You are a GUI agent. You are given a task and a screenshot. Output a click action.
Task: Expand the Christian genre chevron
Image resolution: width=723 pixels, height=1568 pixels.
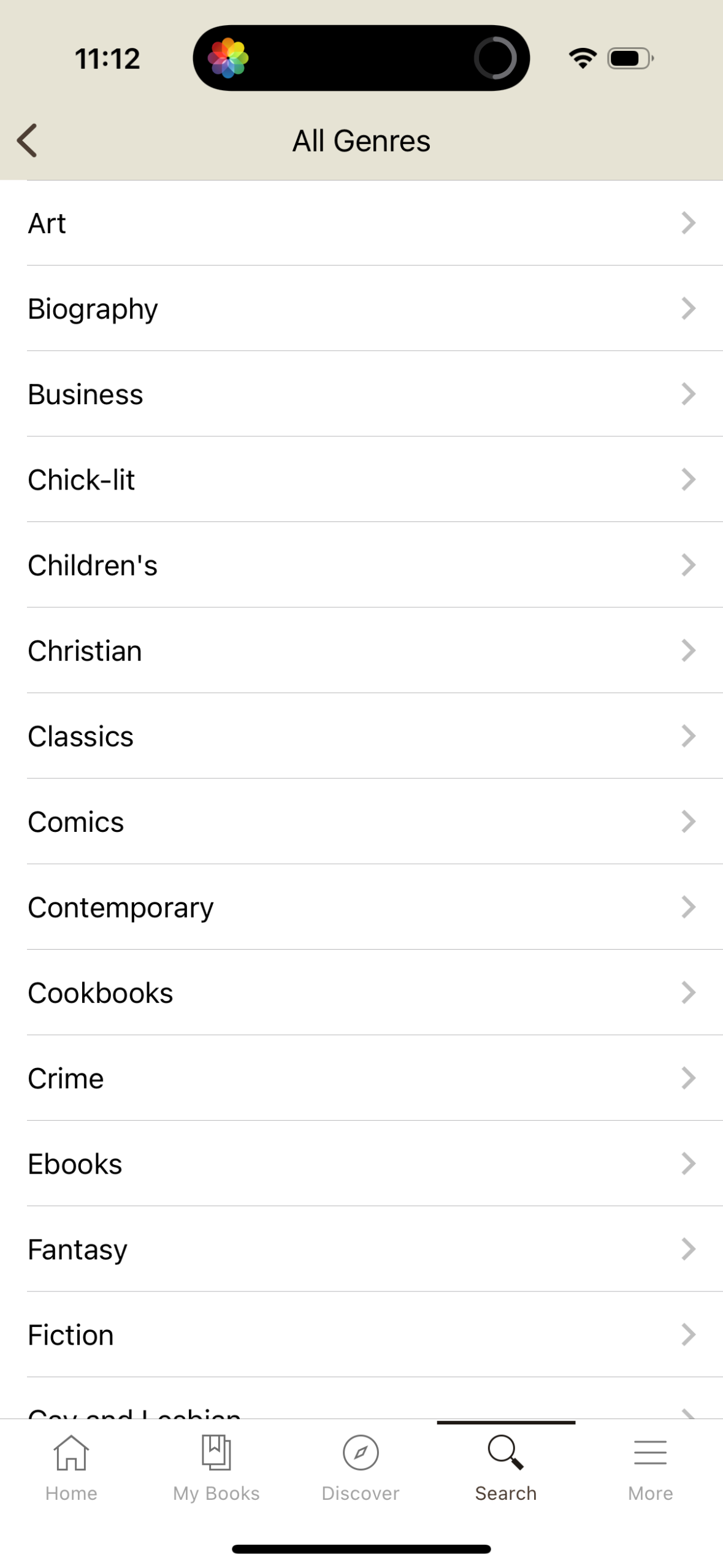click(688, 650)
